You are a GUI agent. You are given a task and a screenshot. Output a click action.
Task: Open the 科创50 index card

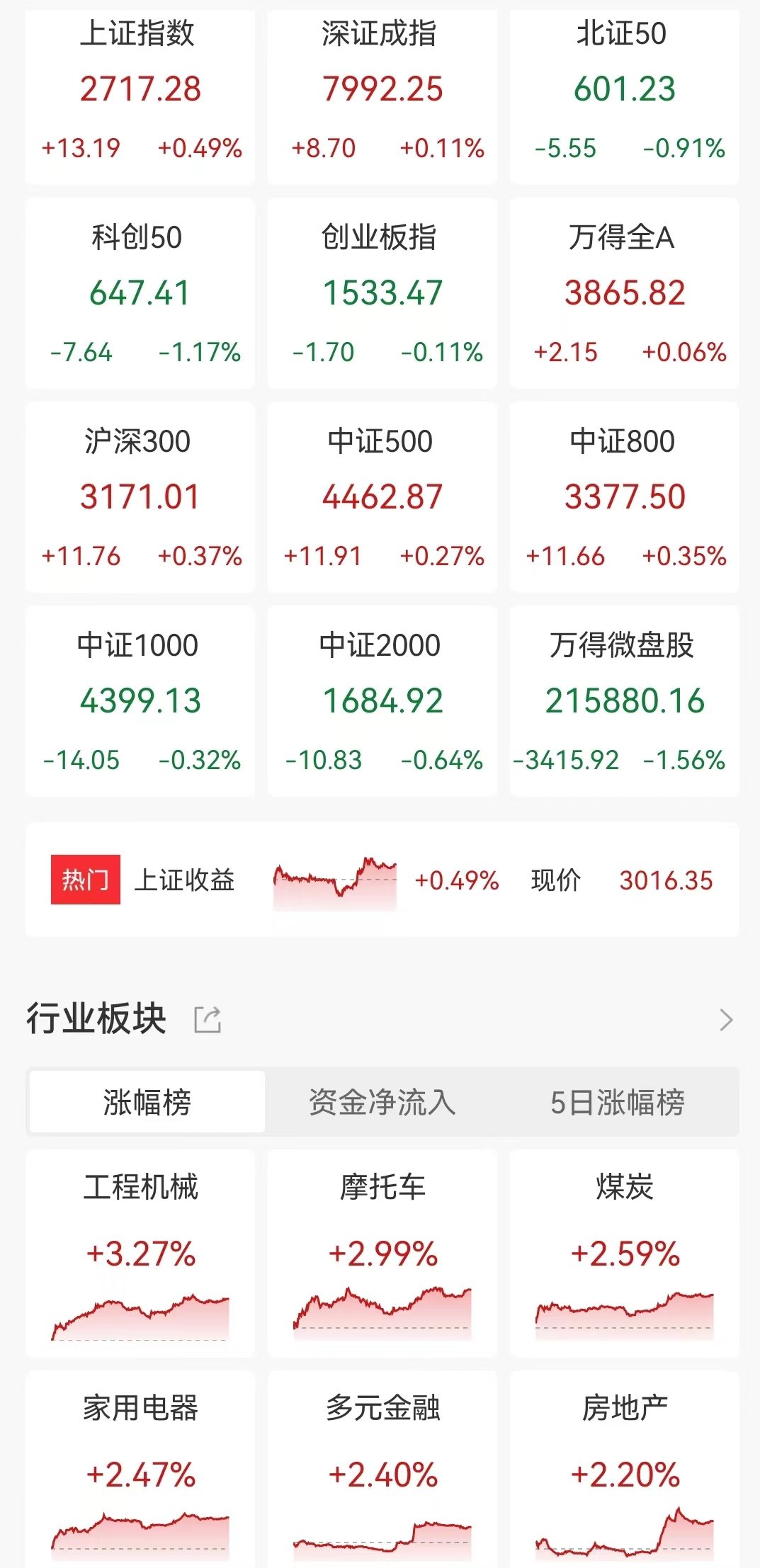coord(140,293)
